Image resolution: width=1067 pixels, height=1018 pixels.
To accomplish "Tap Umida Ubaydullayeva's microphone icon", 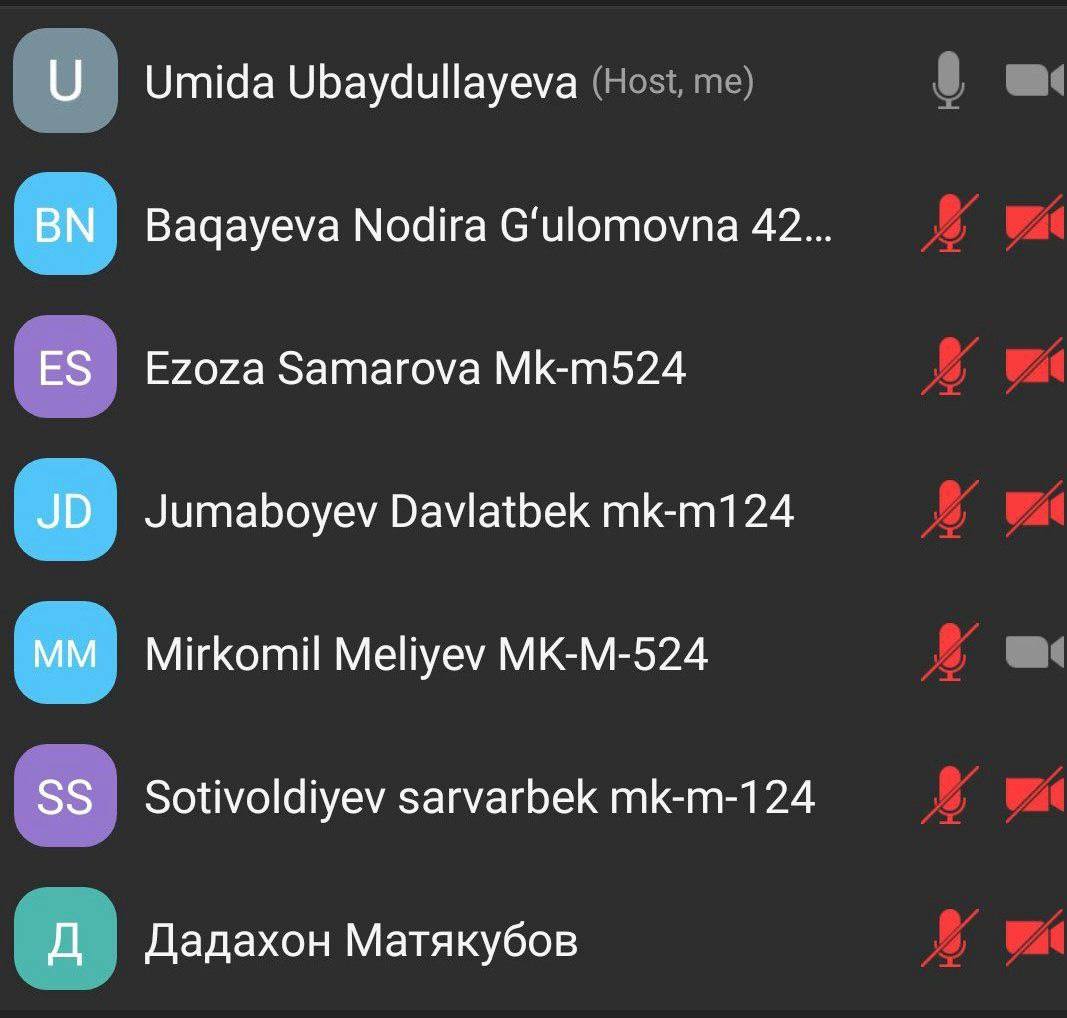I will pos(948,81).
